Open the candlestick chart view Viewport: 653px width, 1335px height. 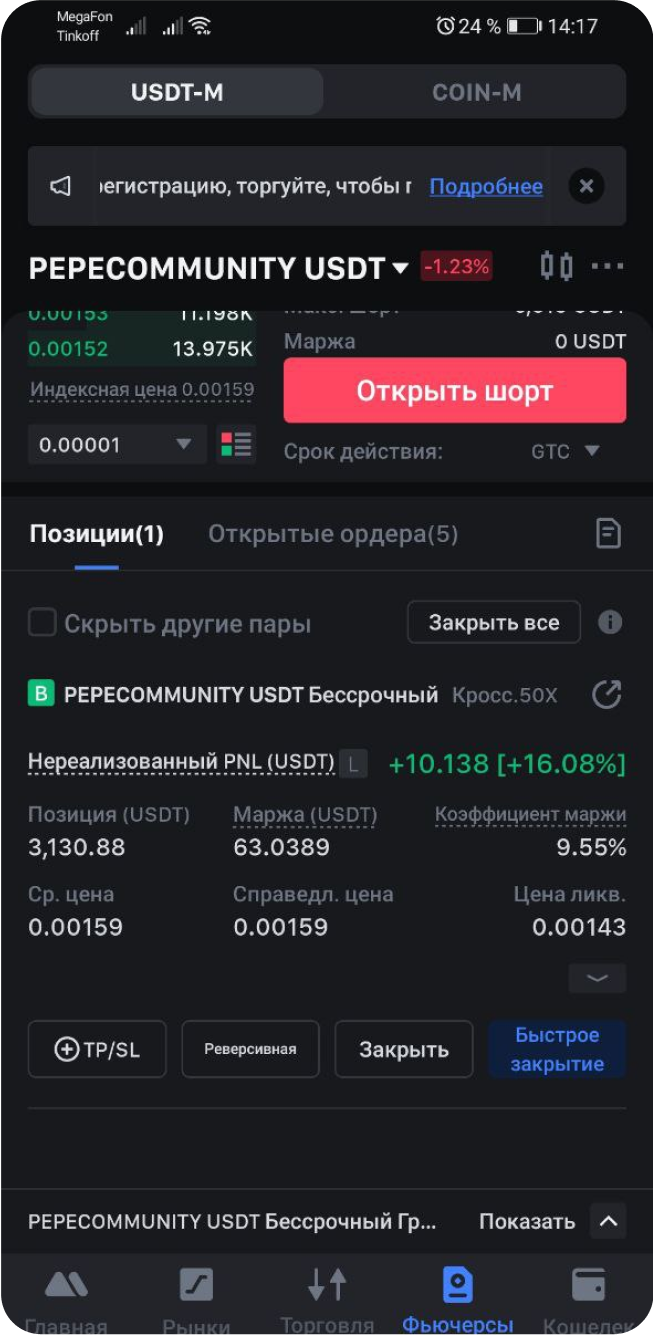556,266
